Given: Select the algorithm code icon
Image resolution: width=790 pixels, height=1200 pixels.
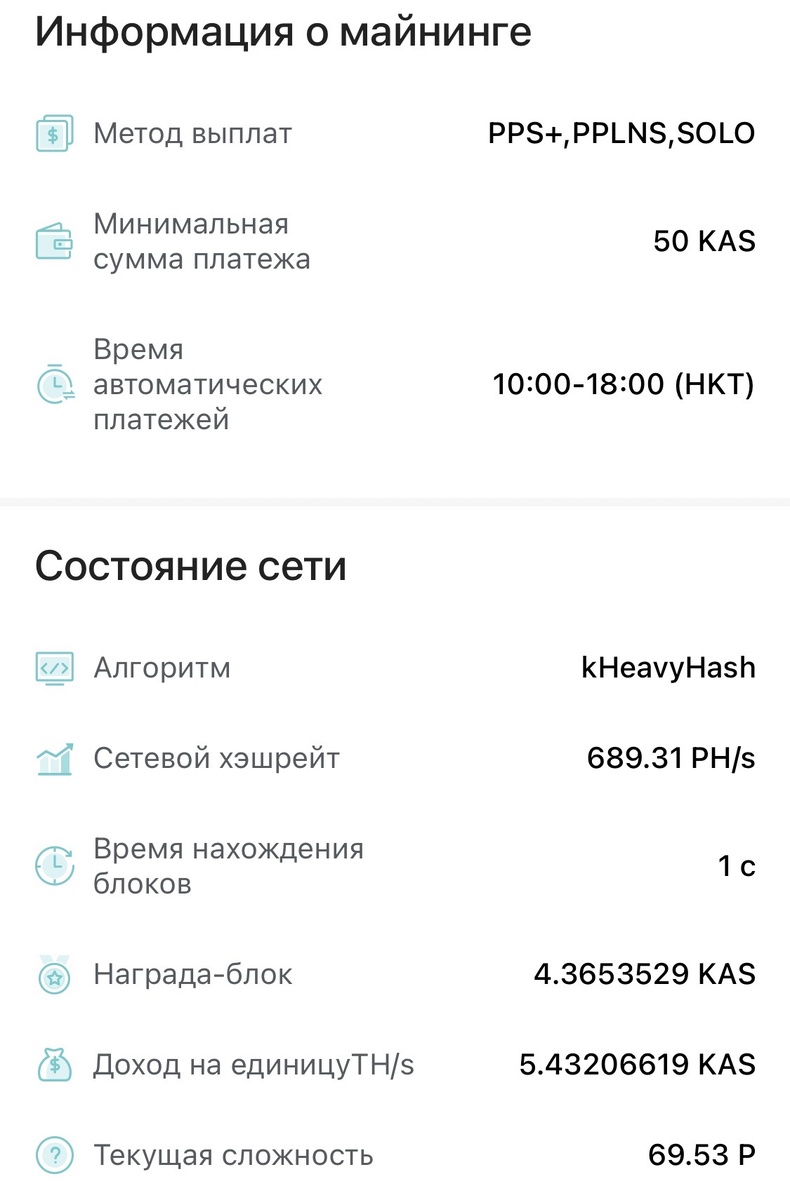Looking at the screenshot, I should pos(54,667).
